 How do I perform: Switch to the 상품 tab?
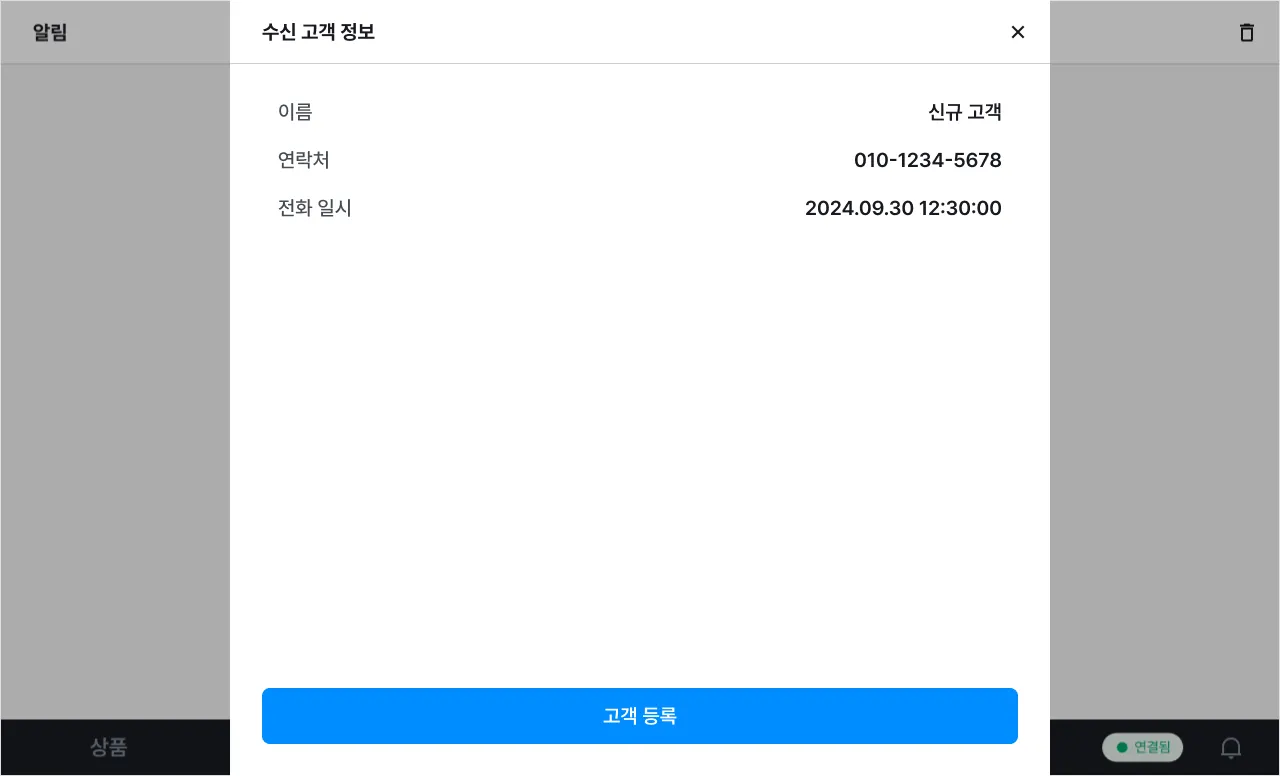109,747
